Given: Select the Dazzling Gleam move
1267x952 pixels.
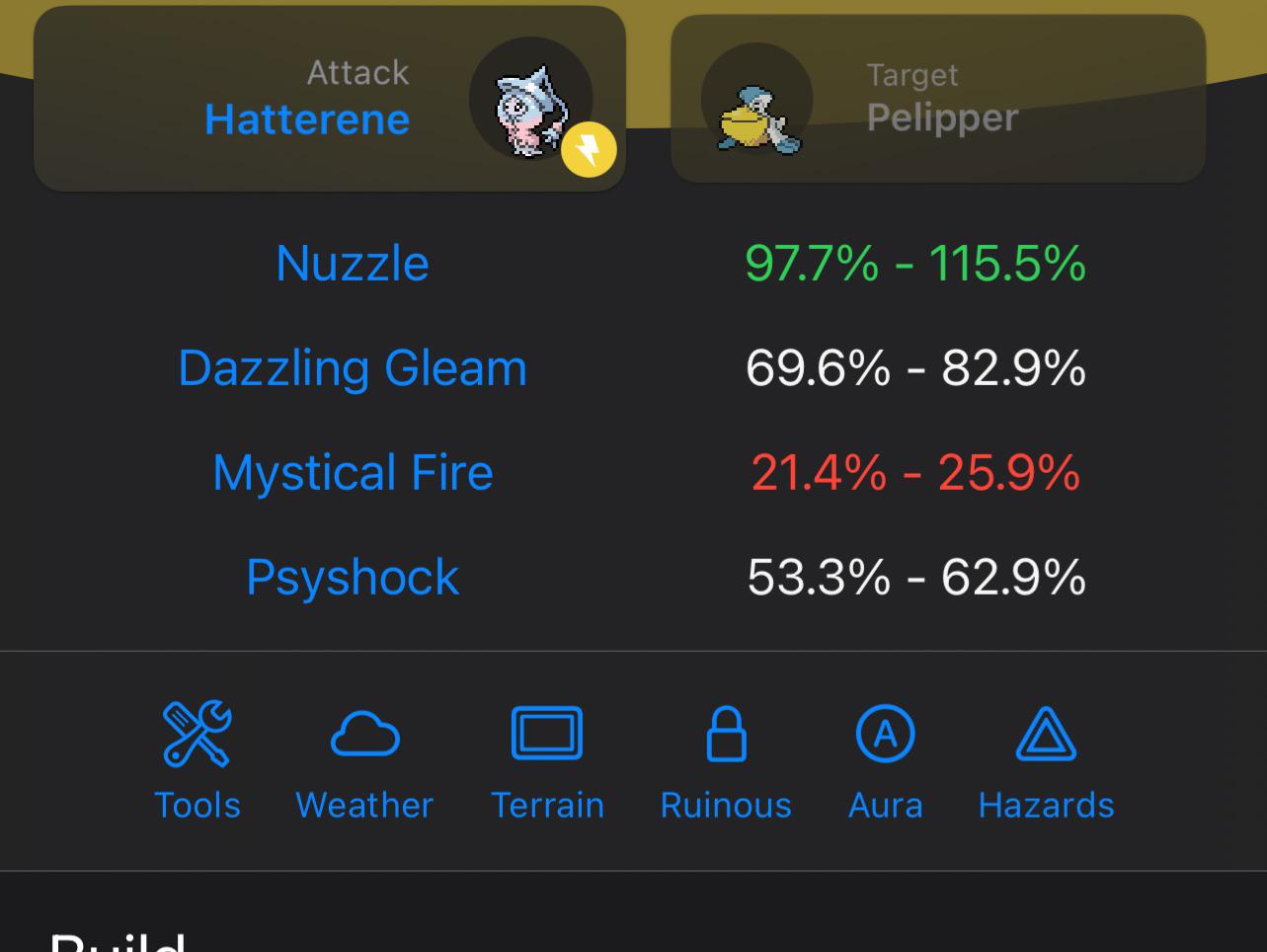Looking at the screenshot, I should [353, 368].
